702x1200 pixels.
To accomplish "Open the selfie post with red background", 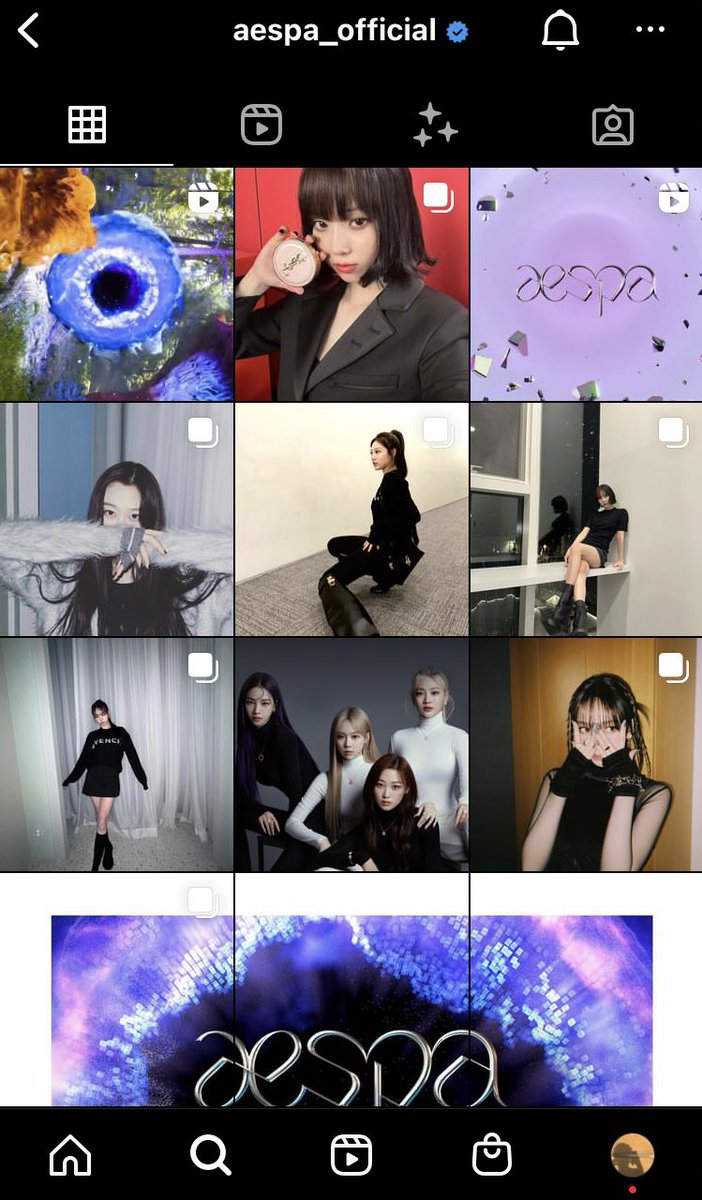I will tap(352, 284).
